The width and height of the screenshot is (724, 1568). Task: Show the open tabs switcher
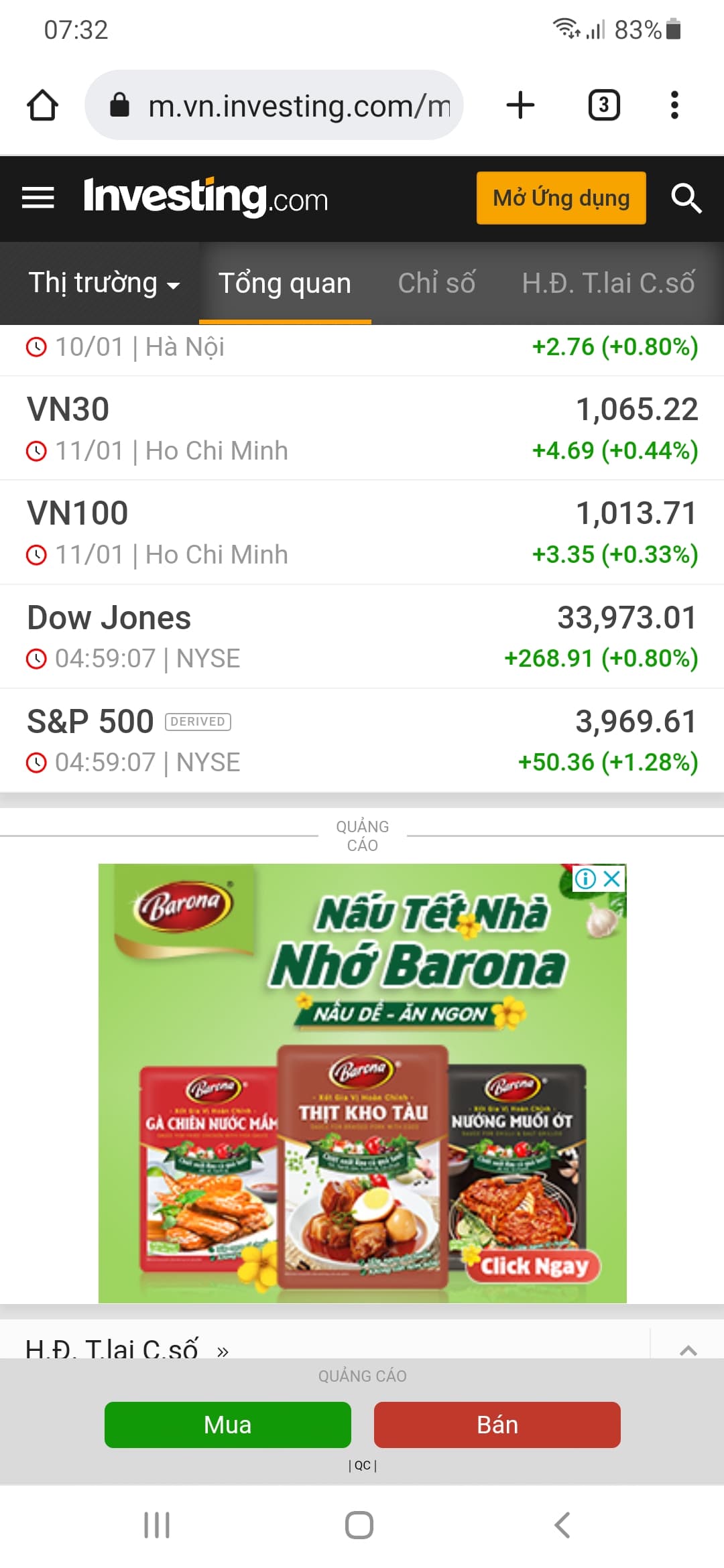click(x=603, y=105)
